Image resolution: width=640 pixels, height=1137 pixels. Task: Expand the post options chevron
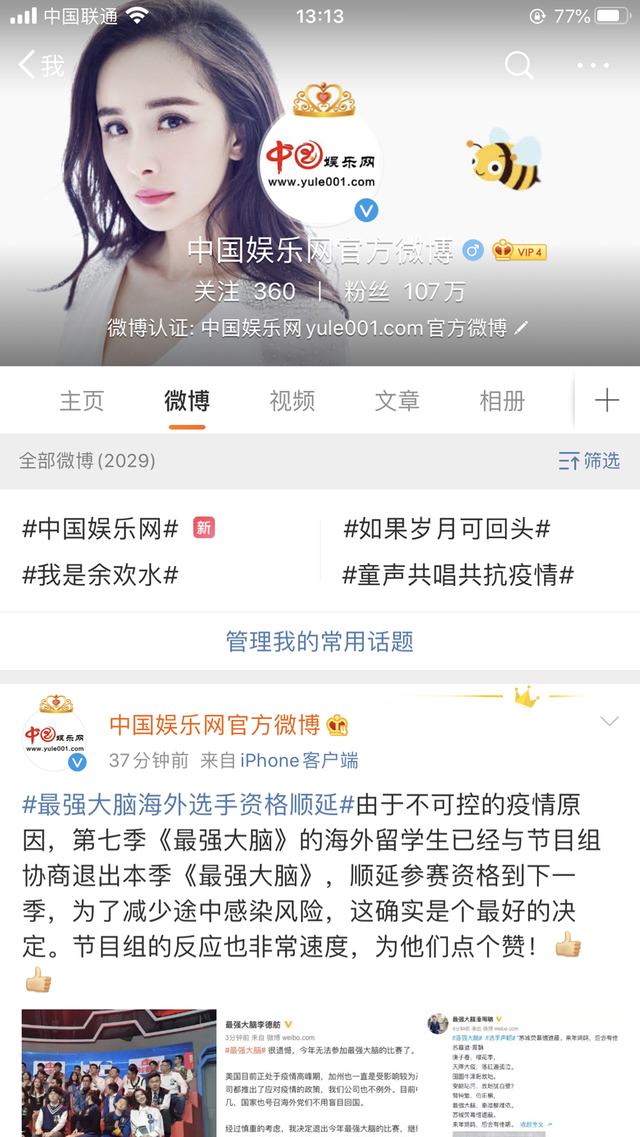tap(609, 722)
